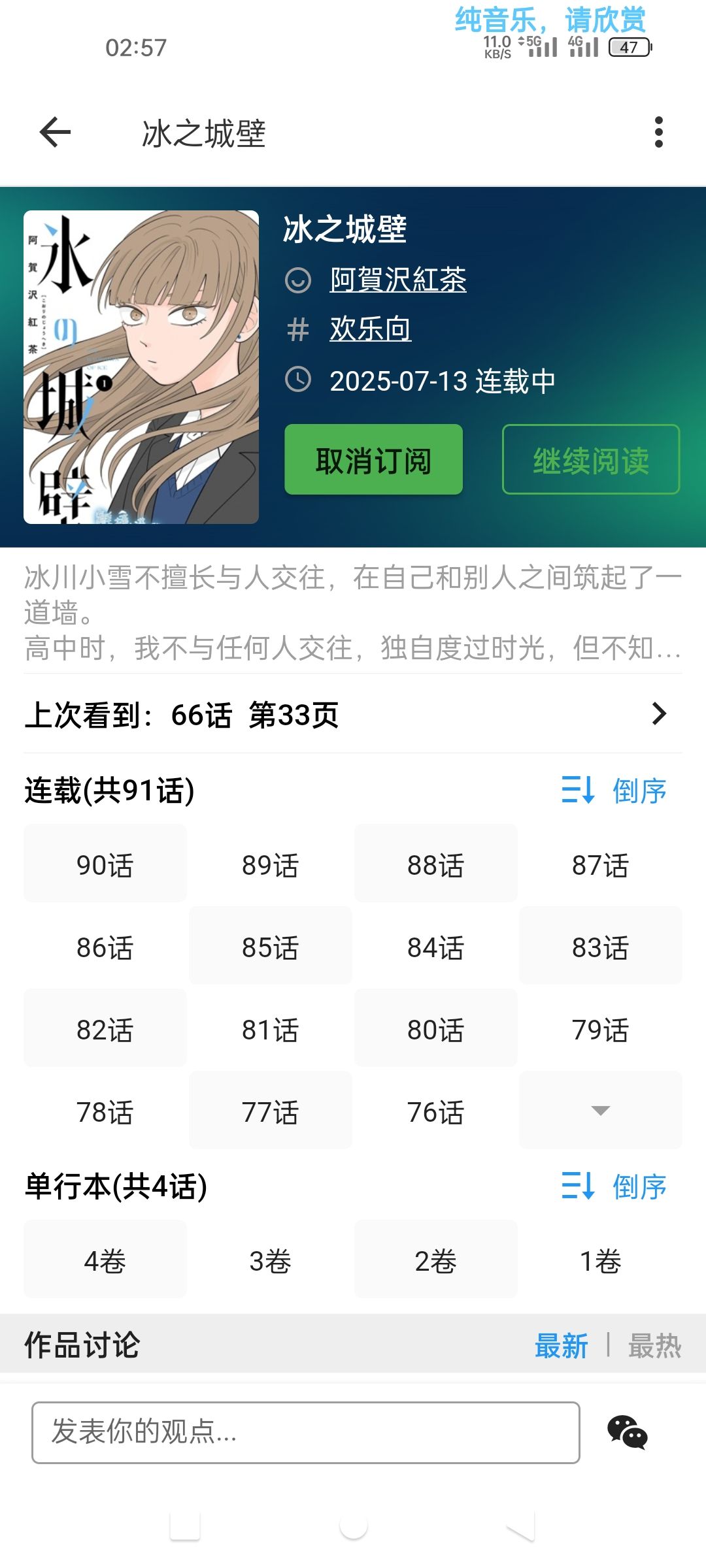Open volume 4卷

105,1260
